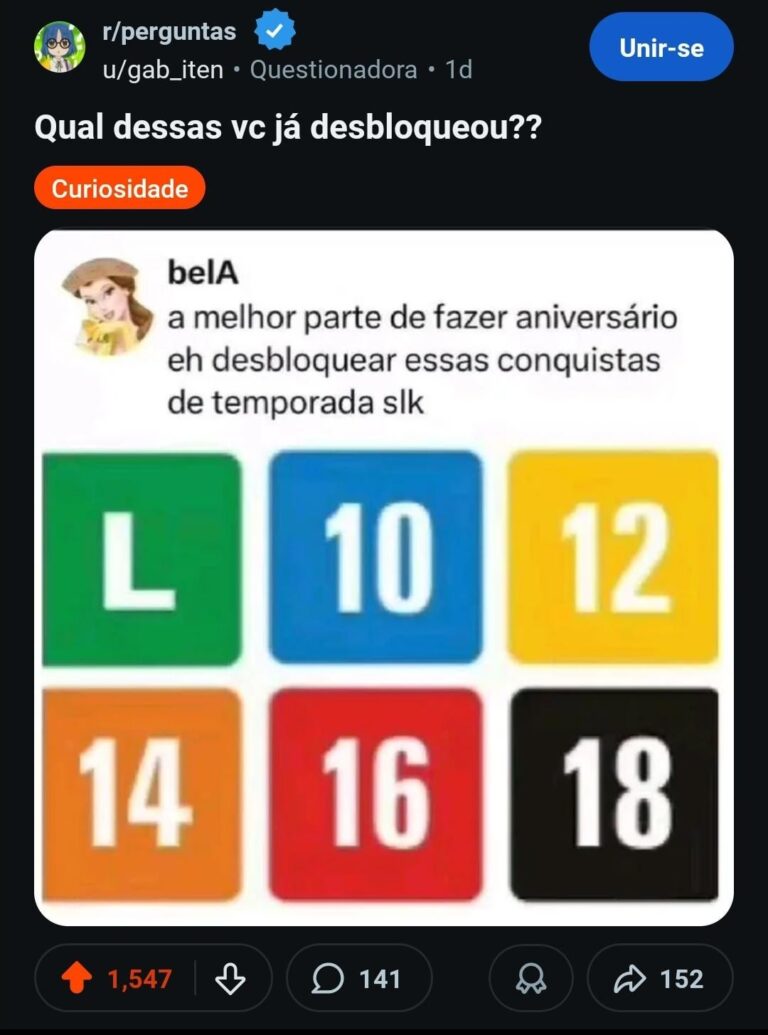768x1035 pixels.
Task: Filter posts by the Curiosidade flair
Action: click(x=119, y=188)
